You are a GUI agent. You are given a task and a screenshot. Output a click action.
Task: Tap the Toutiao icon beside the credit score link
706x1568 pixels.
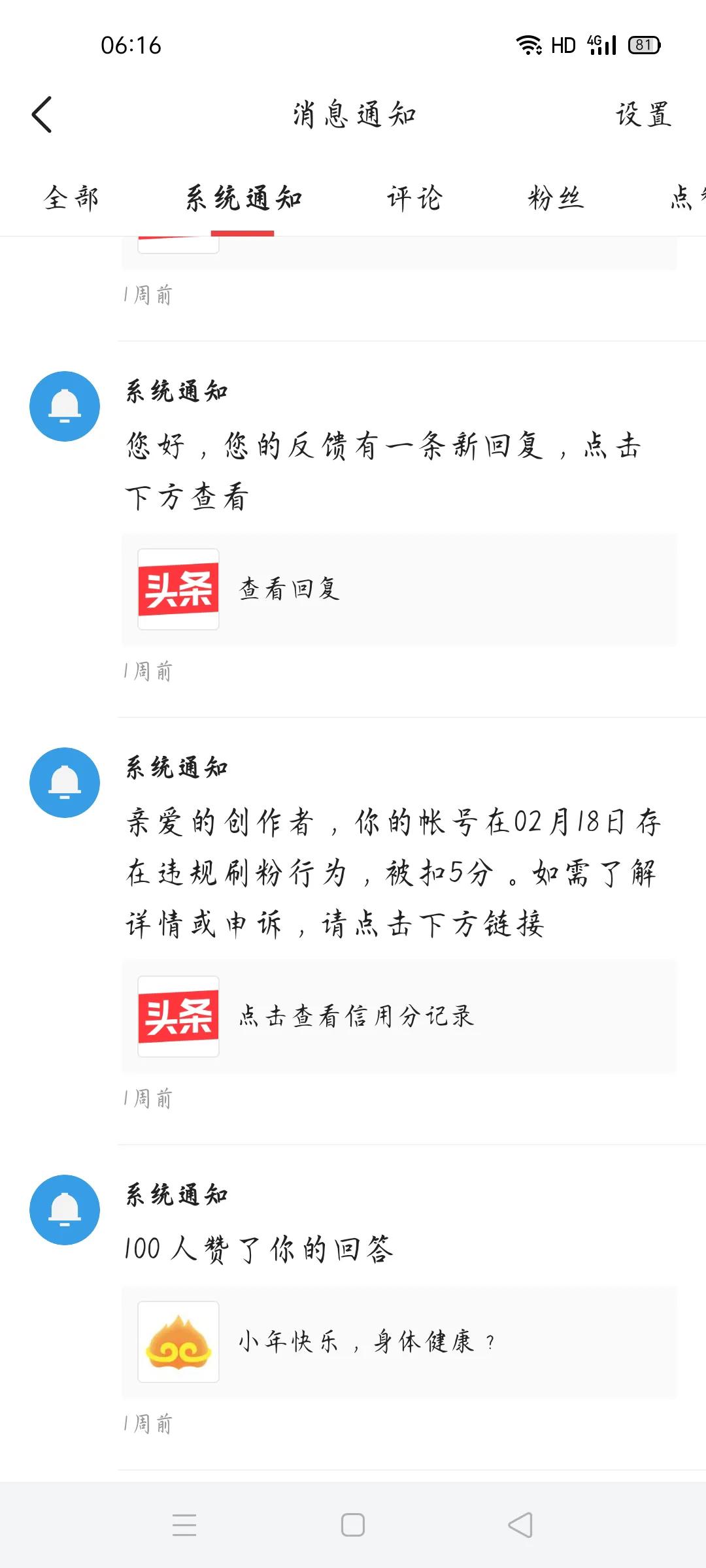point(178,1014)
